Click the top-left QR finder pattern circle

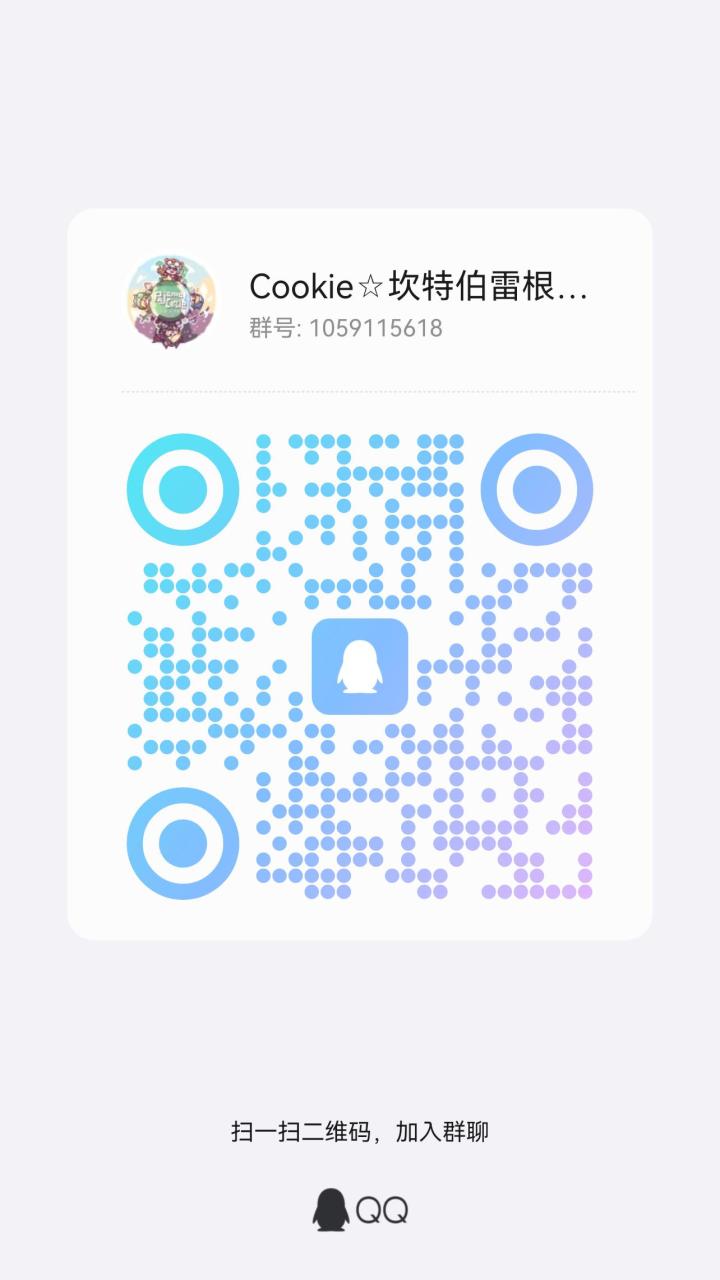[x=182, y=490]
